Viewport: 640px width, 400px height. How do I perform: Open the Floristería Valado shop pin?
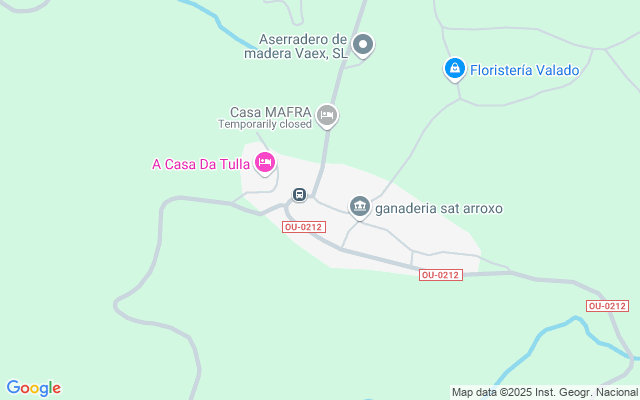pos(454,68)
